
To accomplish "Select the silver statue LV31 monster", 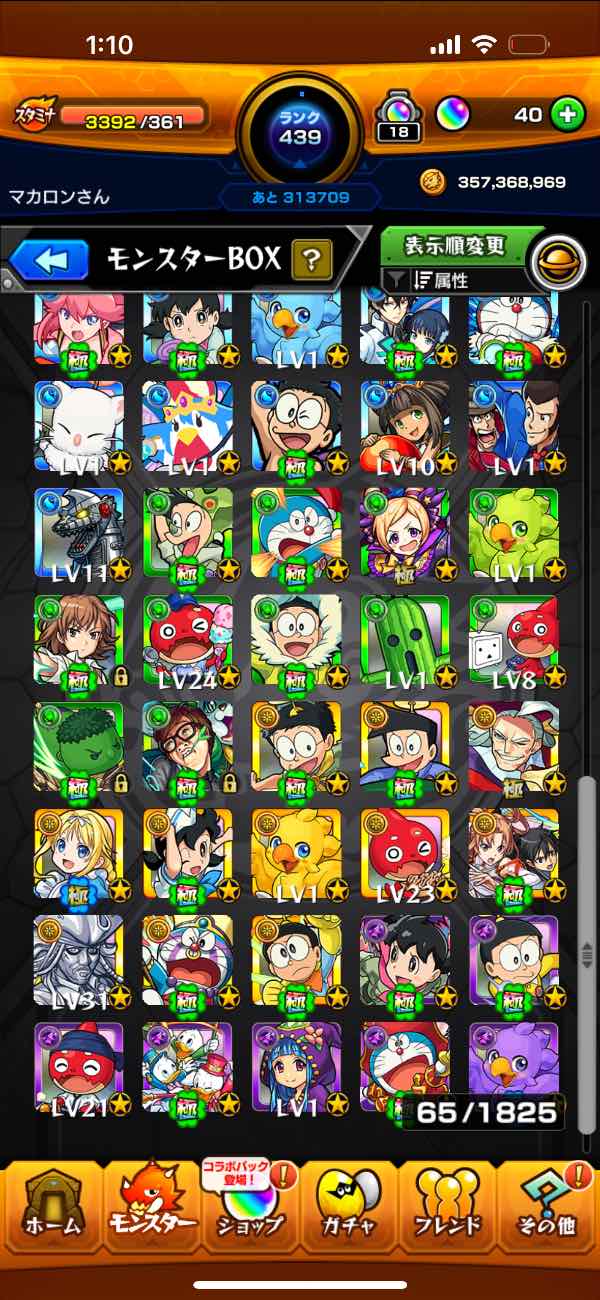I will 79,960.
